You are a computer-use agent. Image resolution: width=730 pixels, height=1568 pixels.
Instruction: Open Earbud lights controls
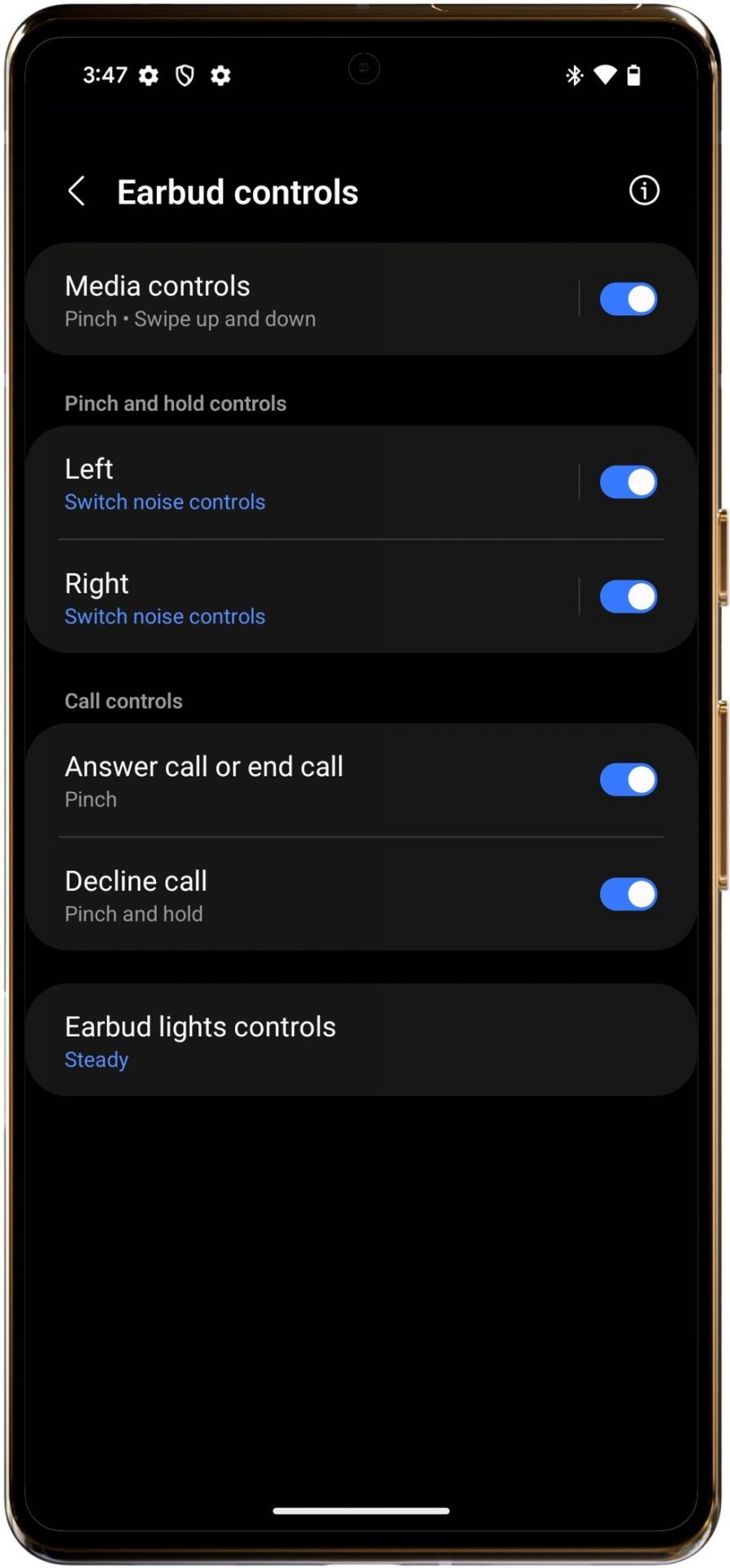pos(361,1040)
